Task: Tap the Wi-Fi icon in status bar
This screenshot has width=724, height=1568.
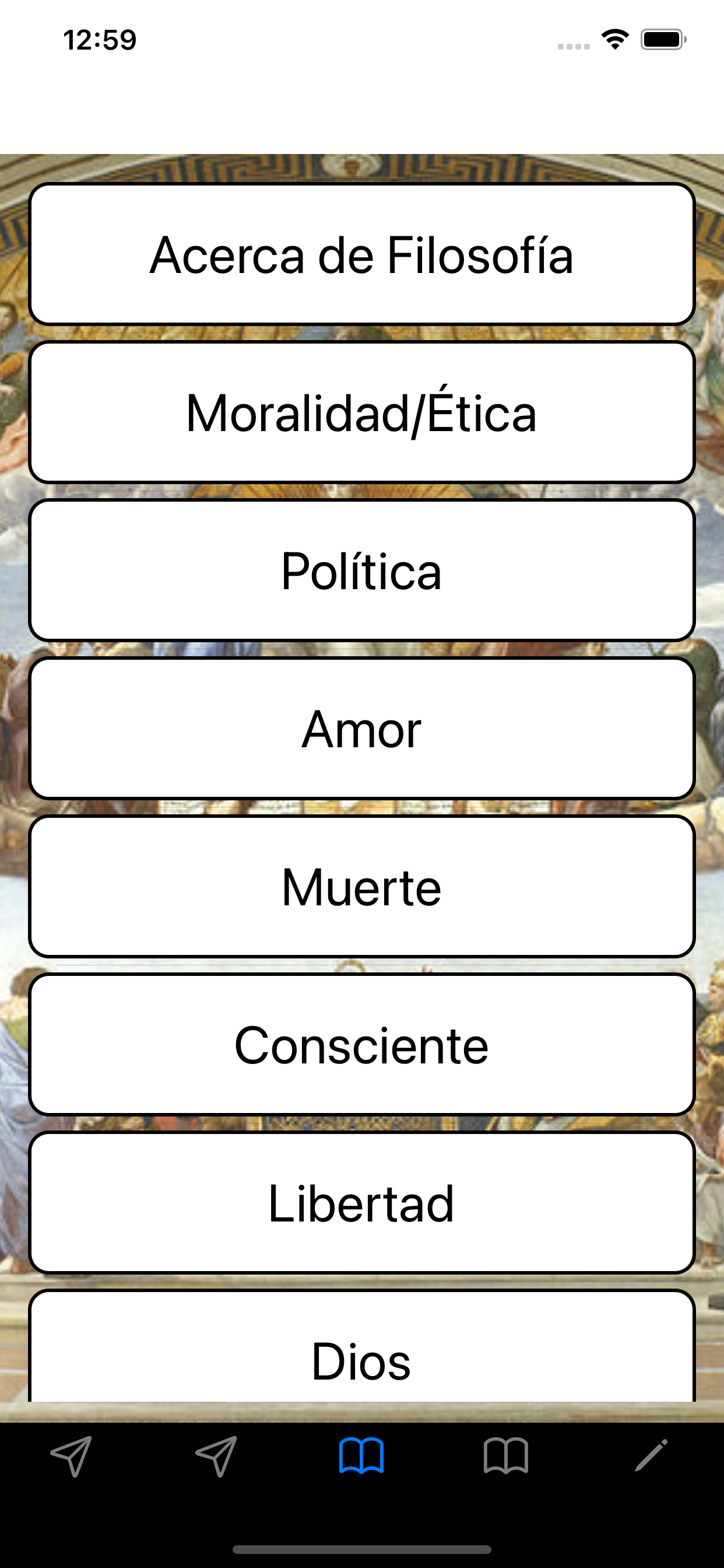Action: (613, 40)
